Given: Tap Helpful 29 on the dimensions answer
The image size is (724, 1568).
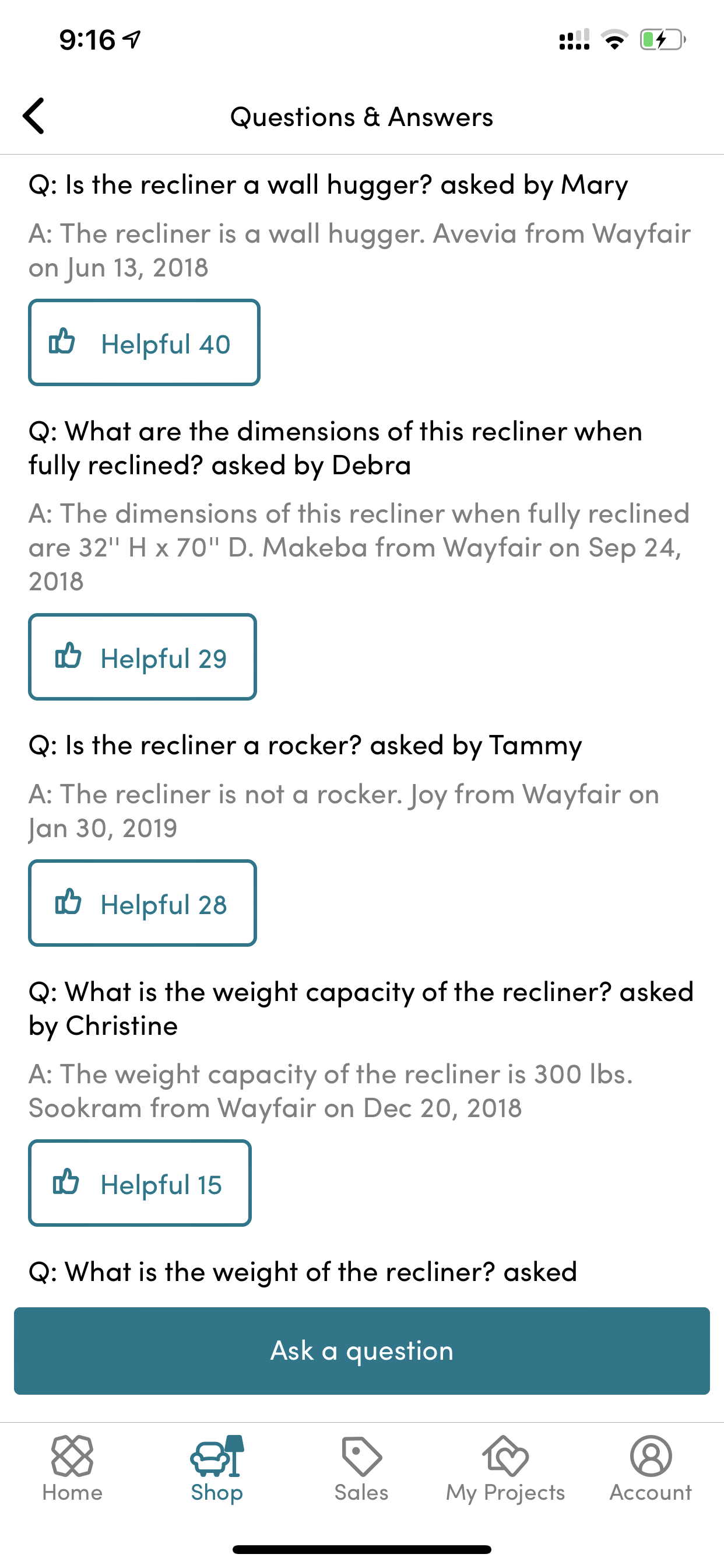Looking at the screenshot, I should click(x=142, y=657).
